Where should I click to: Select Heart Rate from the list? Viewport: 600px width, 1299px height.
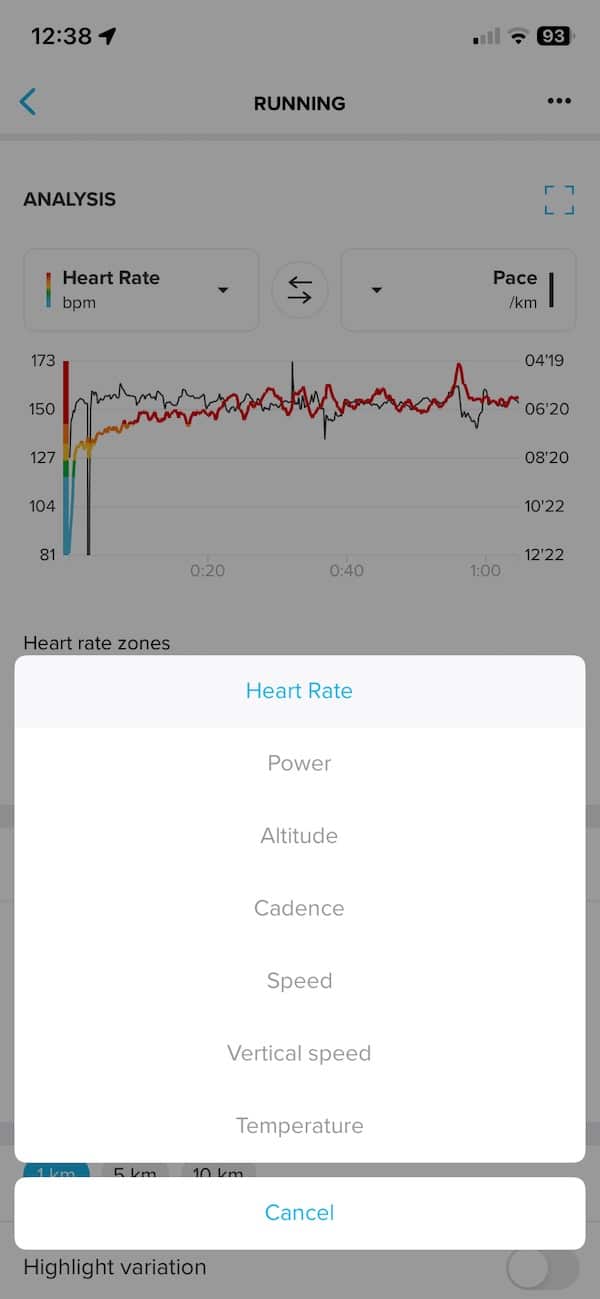click(299, 691)
